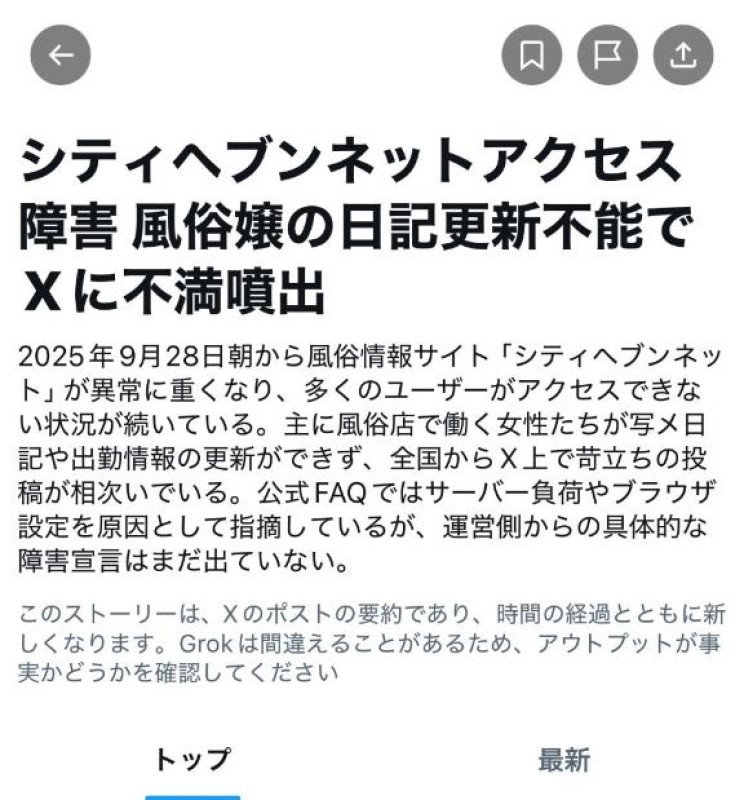This screenshot has width=744, height=800.
Task: Bookmark this Grok story
Action: pos(532,55)
